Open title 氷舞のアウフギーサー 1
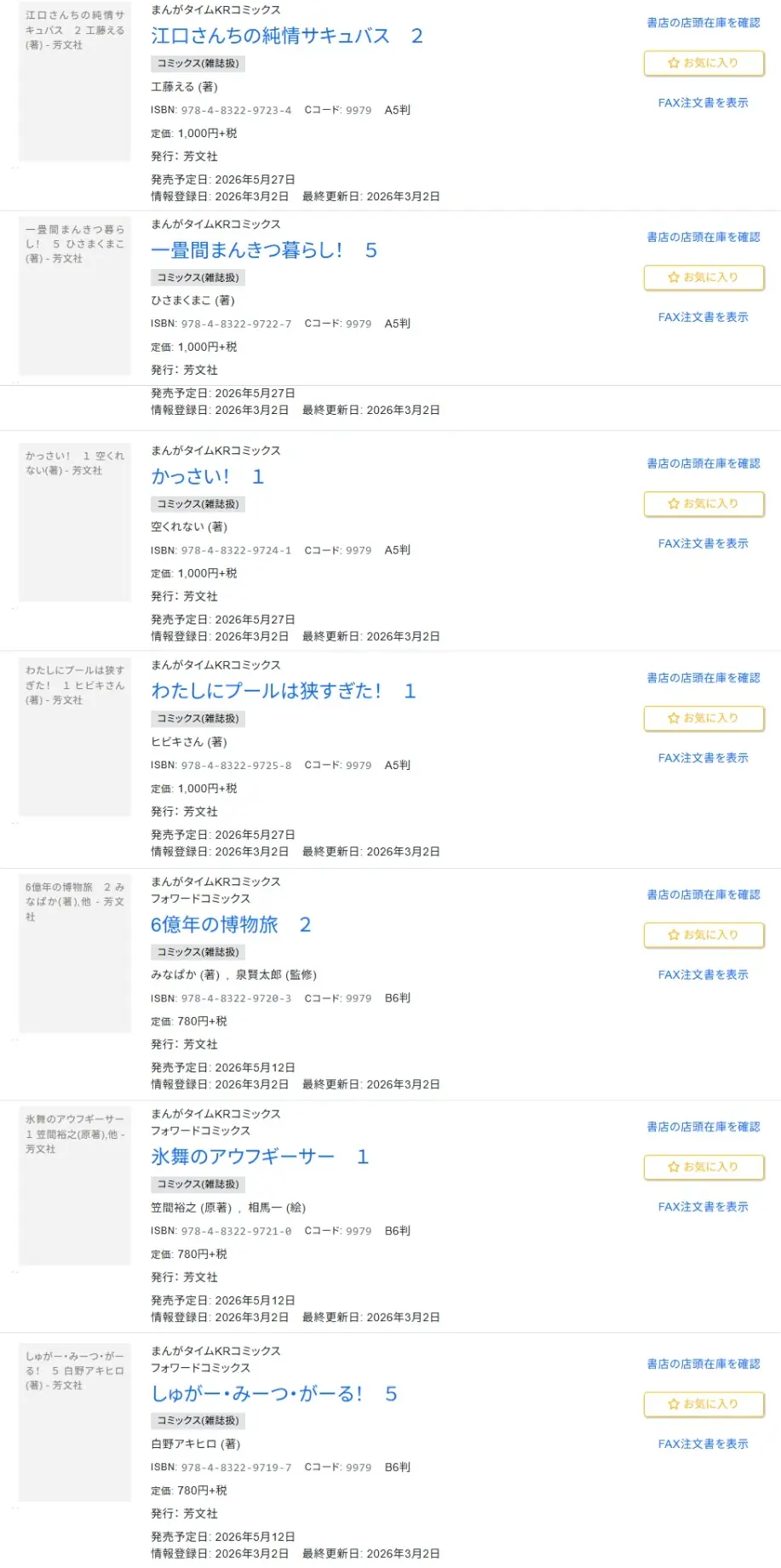Image resolution: width=781 pixels, height=1568 pixels. click(x=259, y=1157)
